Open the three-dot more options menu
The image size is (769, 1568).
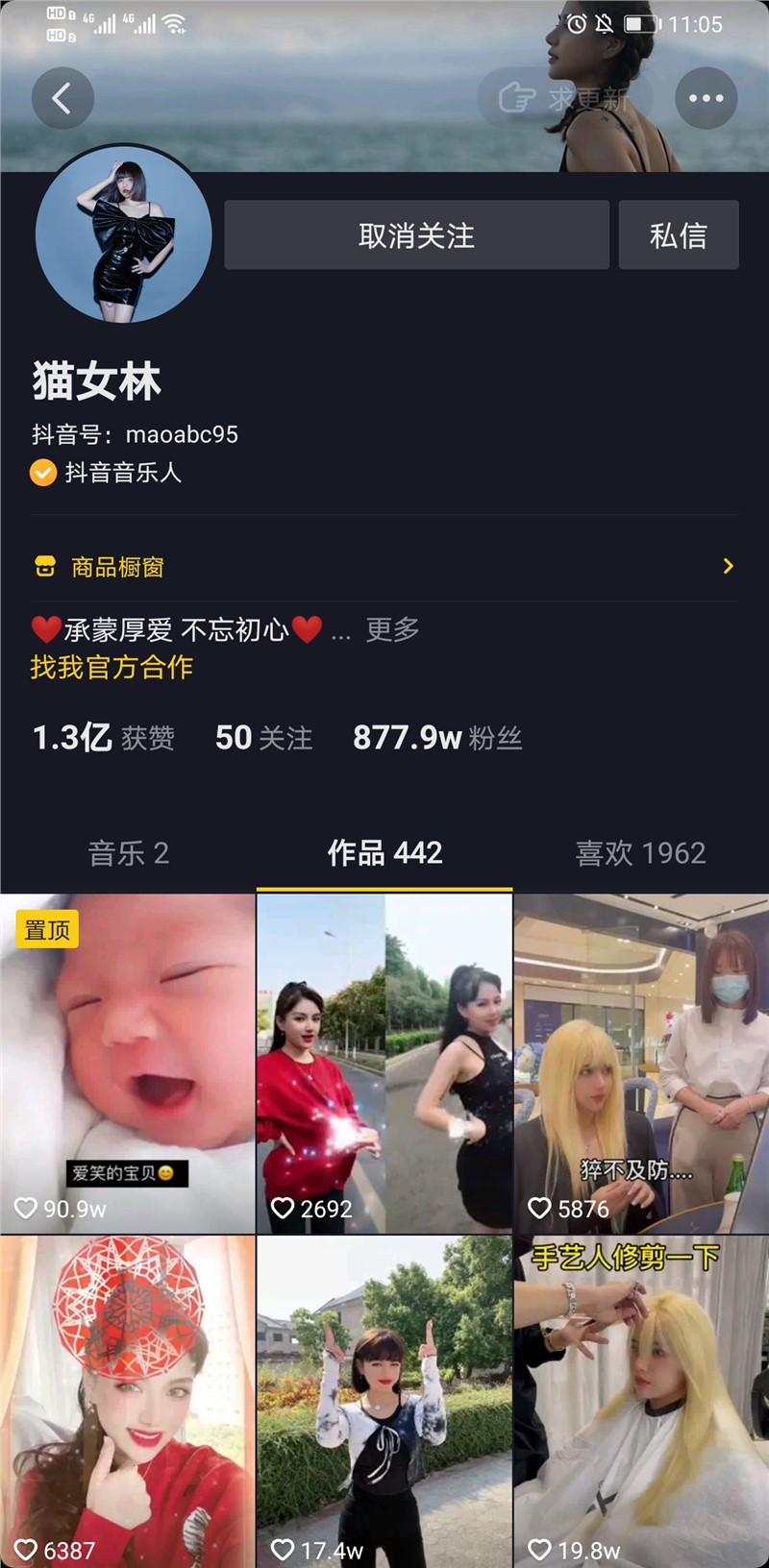[x=706, y=98]
